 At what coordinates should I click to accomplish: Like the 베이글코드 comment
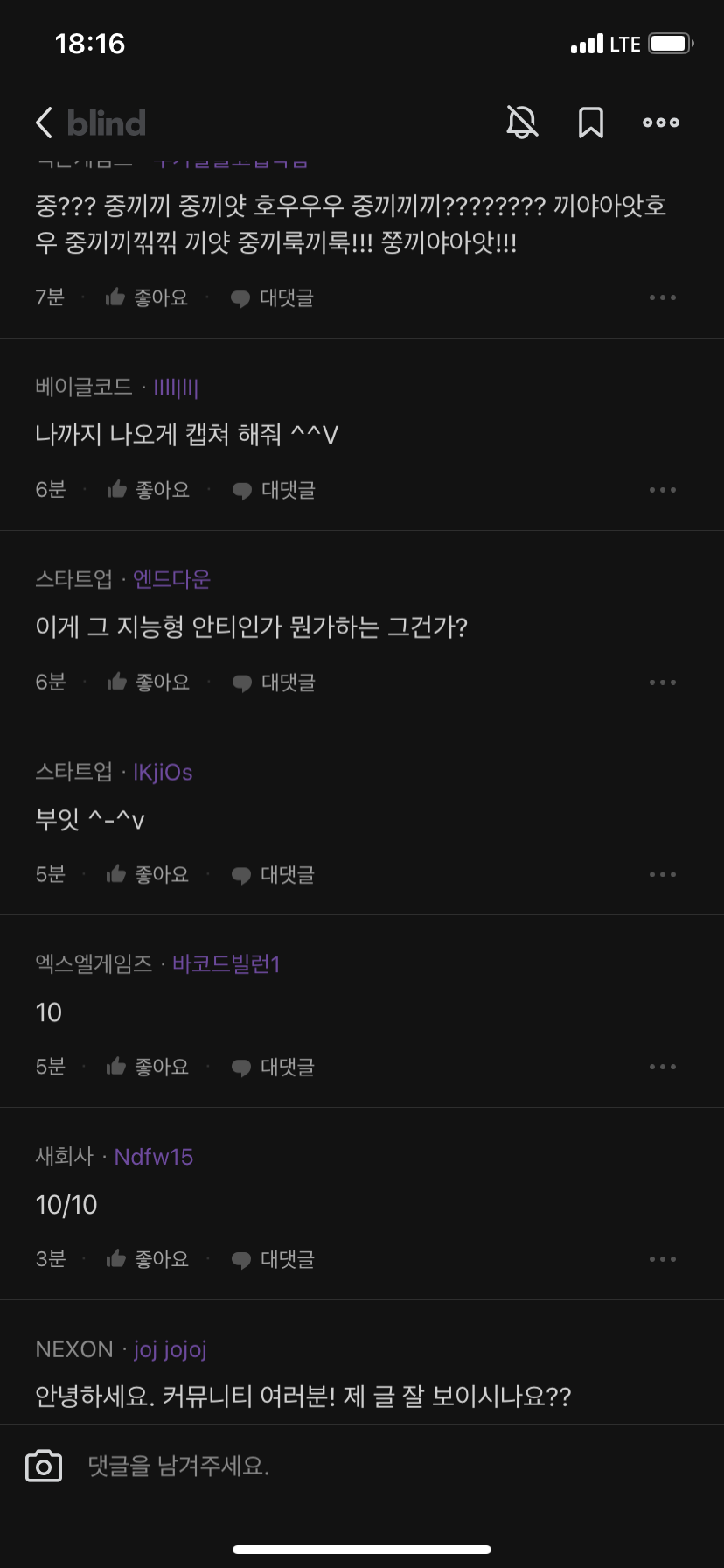148,490
